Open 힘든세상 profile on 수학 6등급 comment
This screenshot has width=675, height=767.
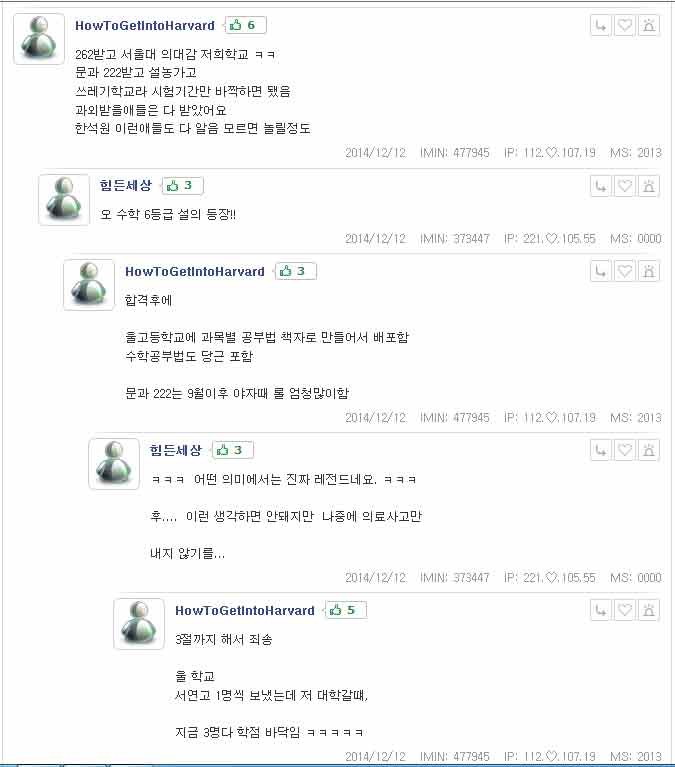click(126, 185)
